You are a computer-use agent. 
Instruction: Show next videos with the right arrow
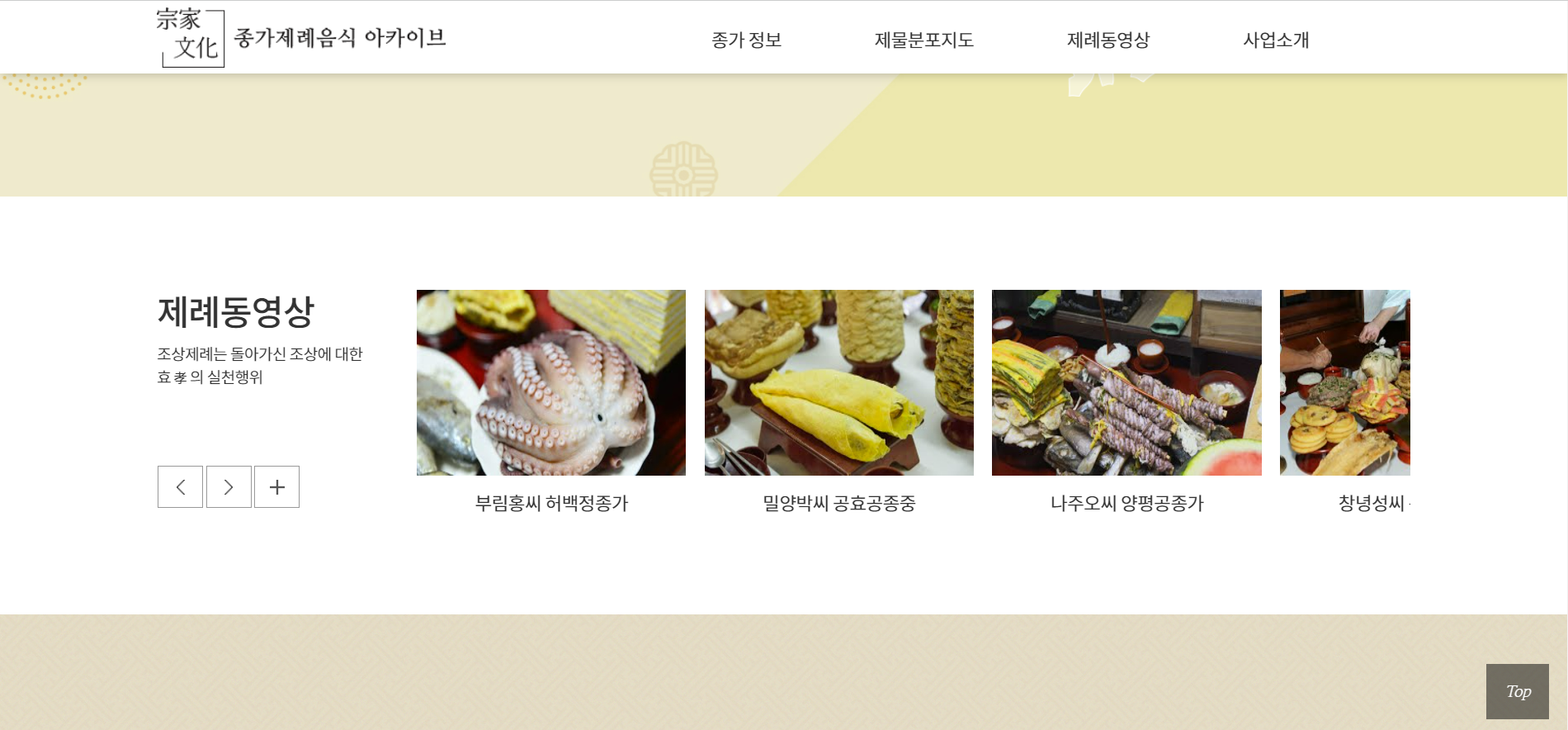pos(229,487)
